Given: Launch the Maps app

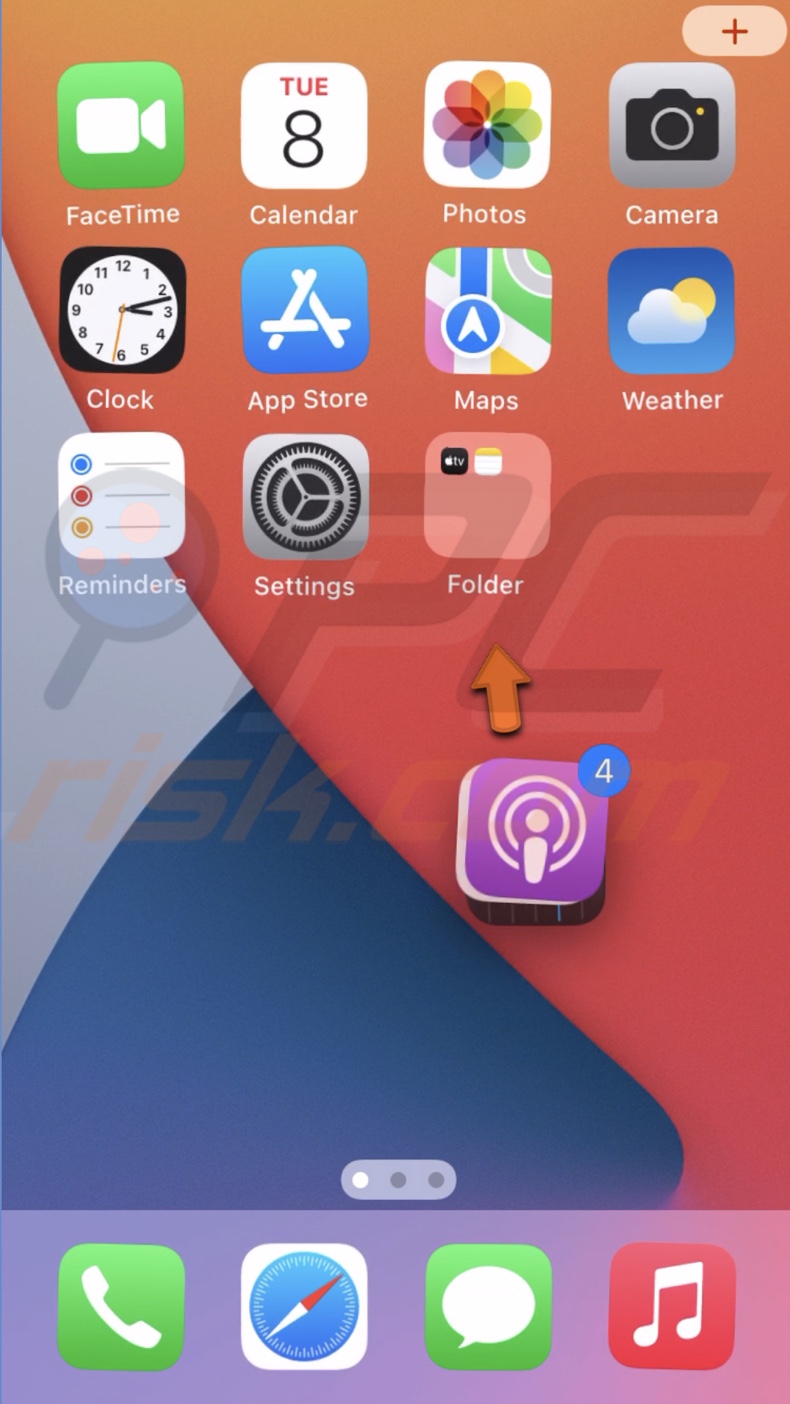Looking at the screenshot, I should click(488, 310).
